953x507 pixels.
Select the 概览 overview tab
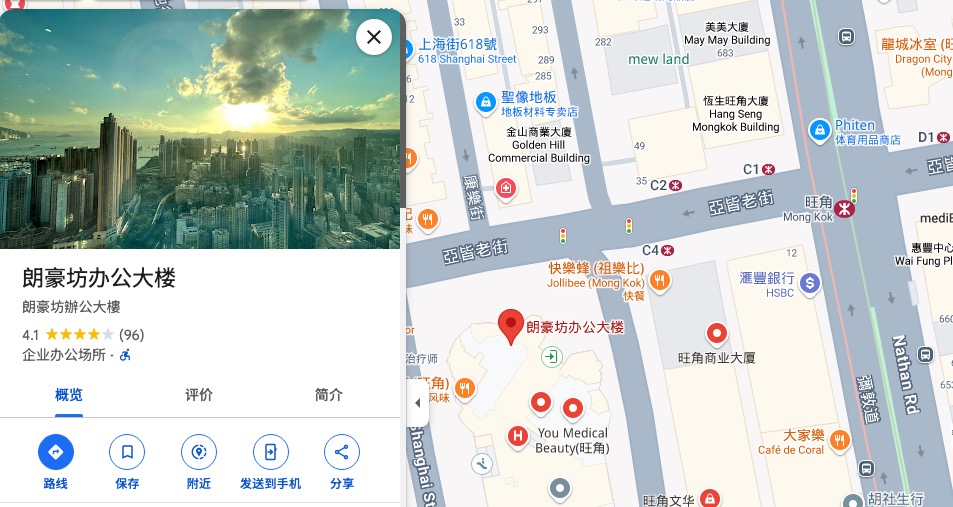coord(69,395)
